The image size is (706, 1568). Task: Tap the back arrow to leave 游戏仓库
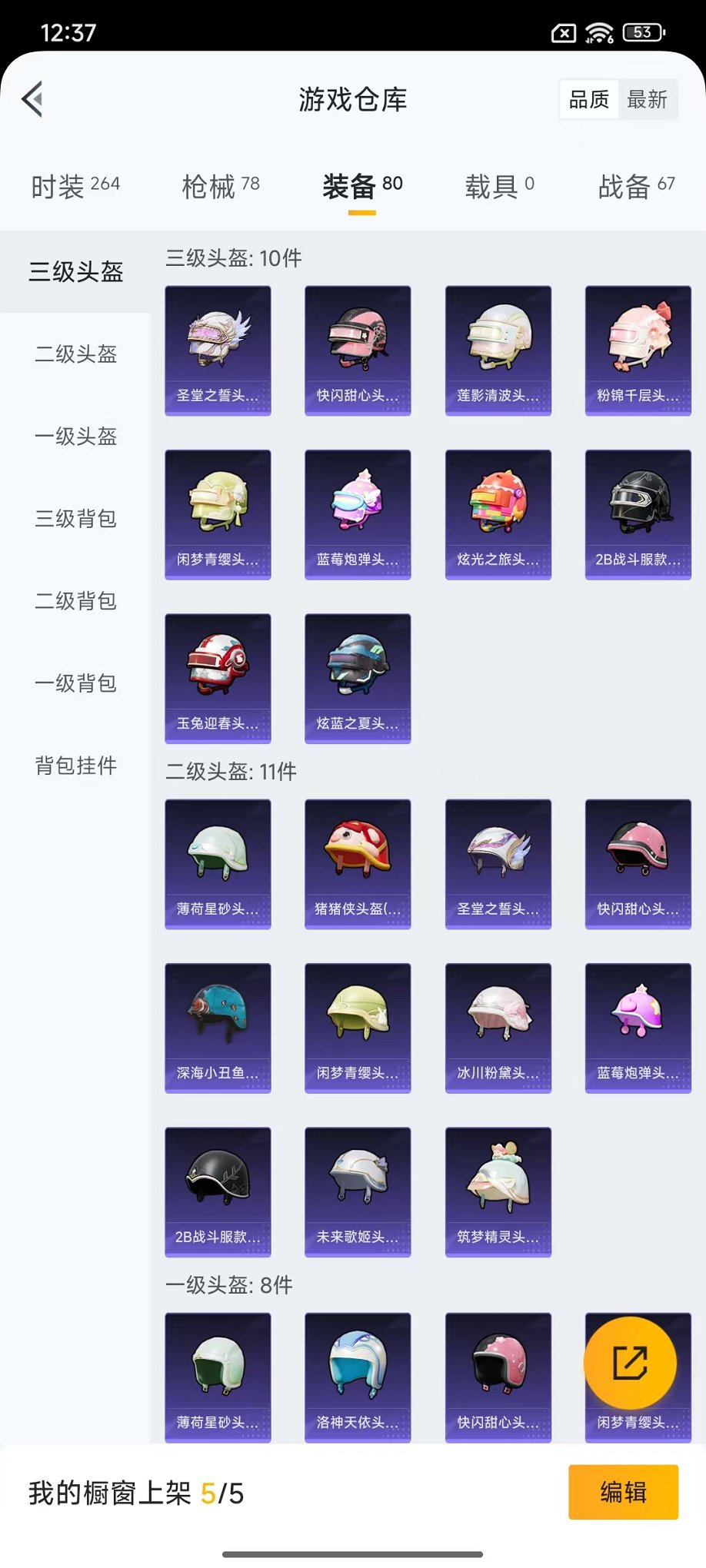(x=32, y=100)
